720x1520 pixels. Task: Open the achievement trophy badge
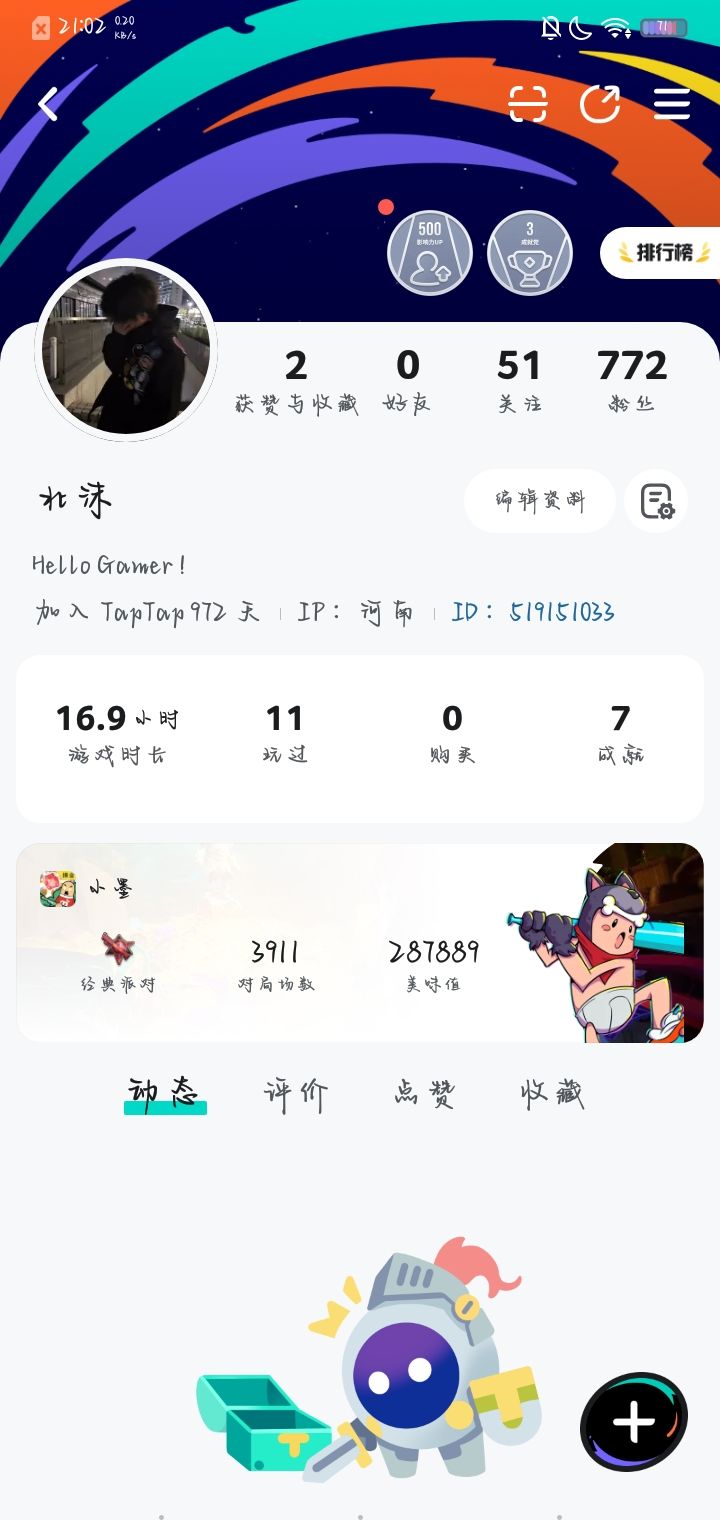[x=530, y=254]
